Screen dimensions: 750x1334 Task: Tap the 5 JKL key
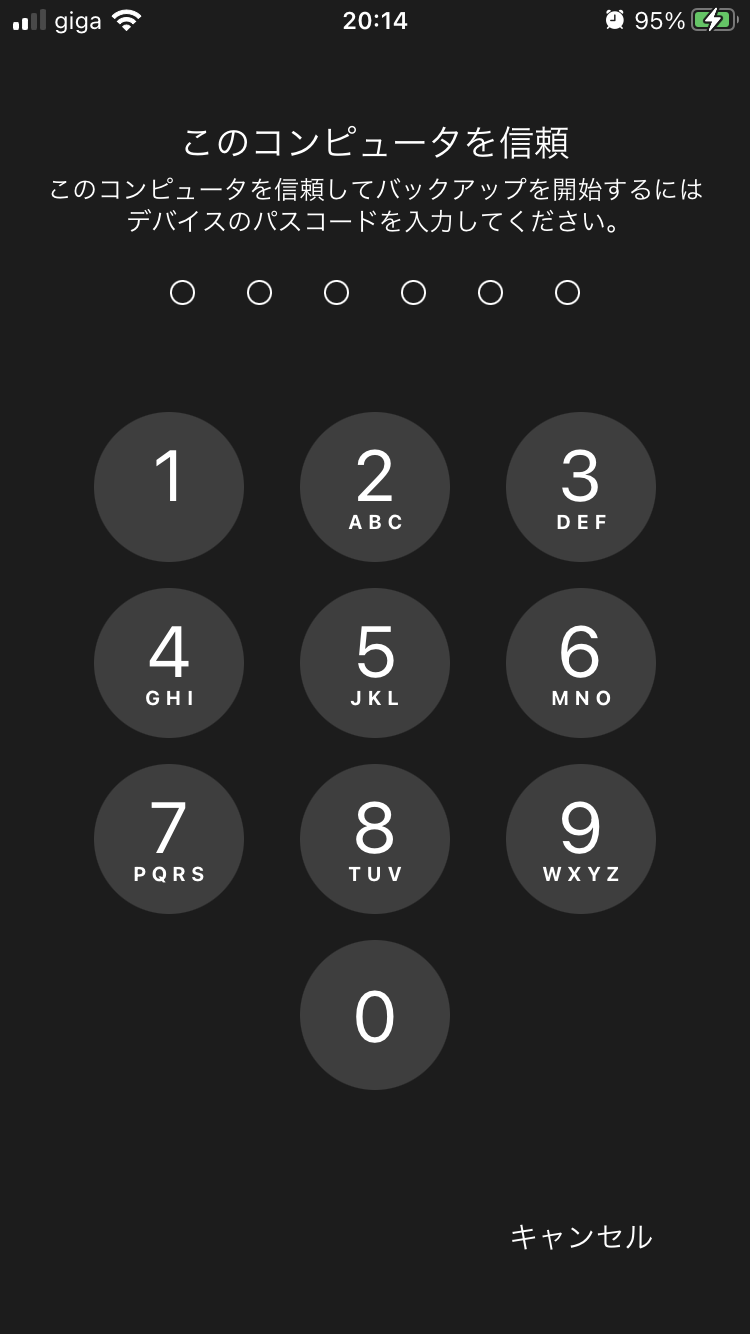(x=375, y=663)
